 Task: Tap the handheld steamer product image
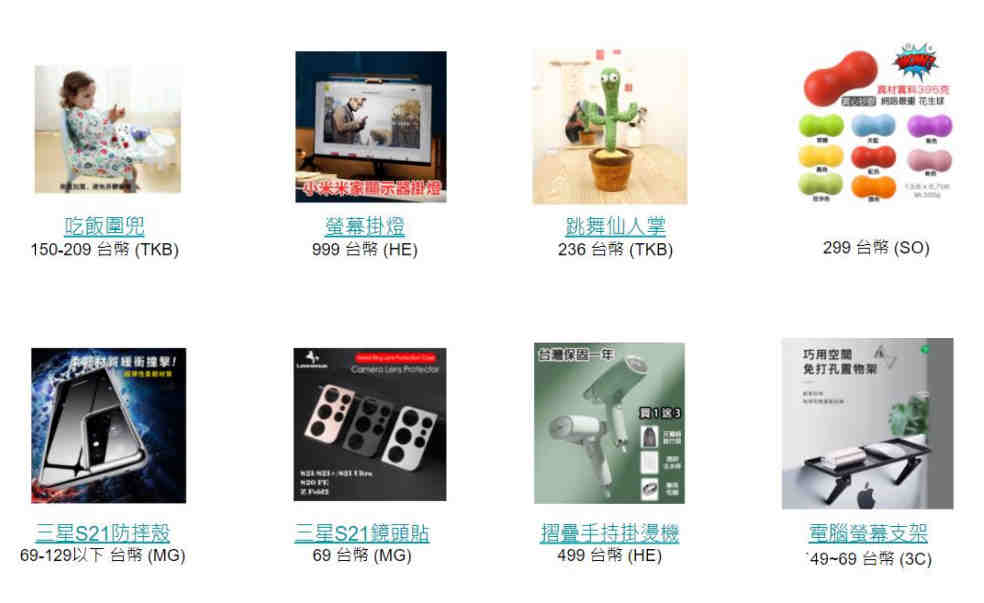609,423
